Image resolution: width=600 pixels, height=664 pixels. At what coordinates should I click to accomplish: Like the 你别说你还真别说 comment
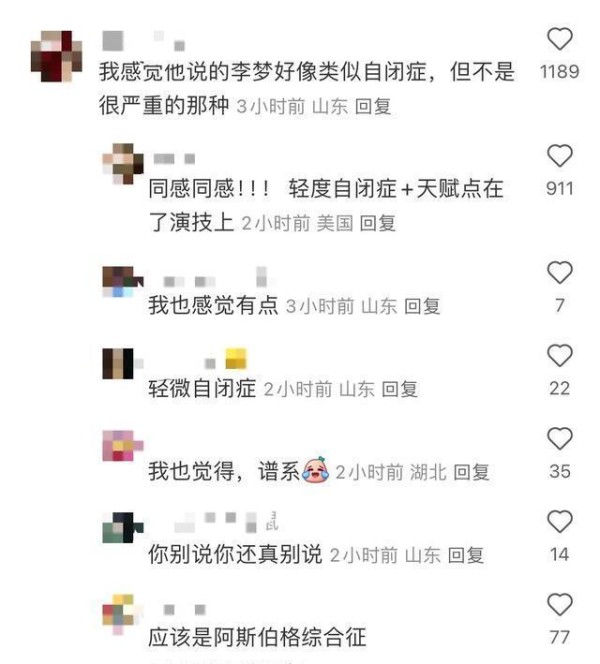point(560,520)
